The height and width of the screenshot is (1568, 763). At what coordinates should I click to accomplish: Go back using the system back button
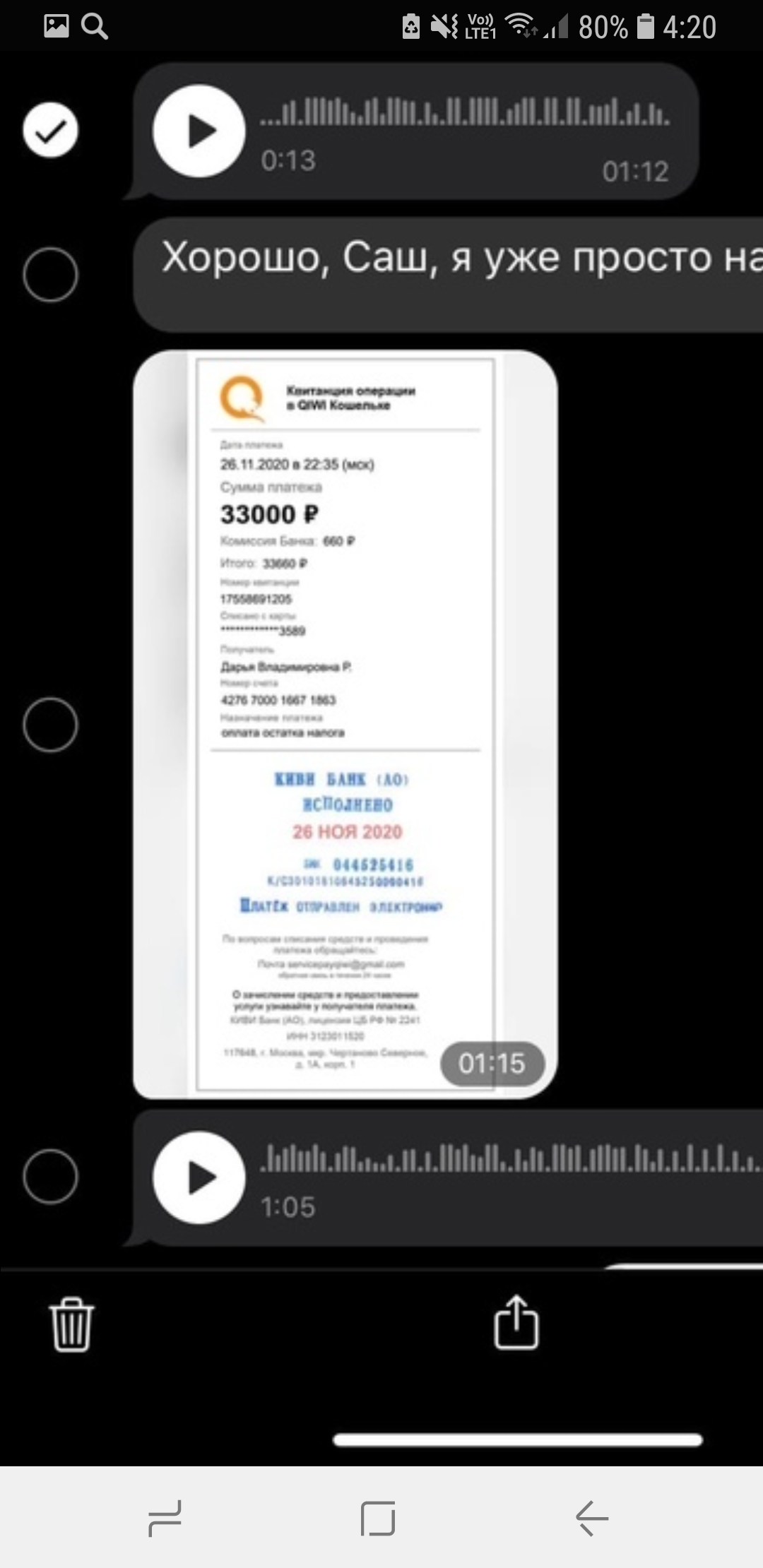[x=592, y=1518]
